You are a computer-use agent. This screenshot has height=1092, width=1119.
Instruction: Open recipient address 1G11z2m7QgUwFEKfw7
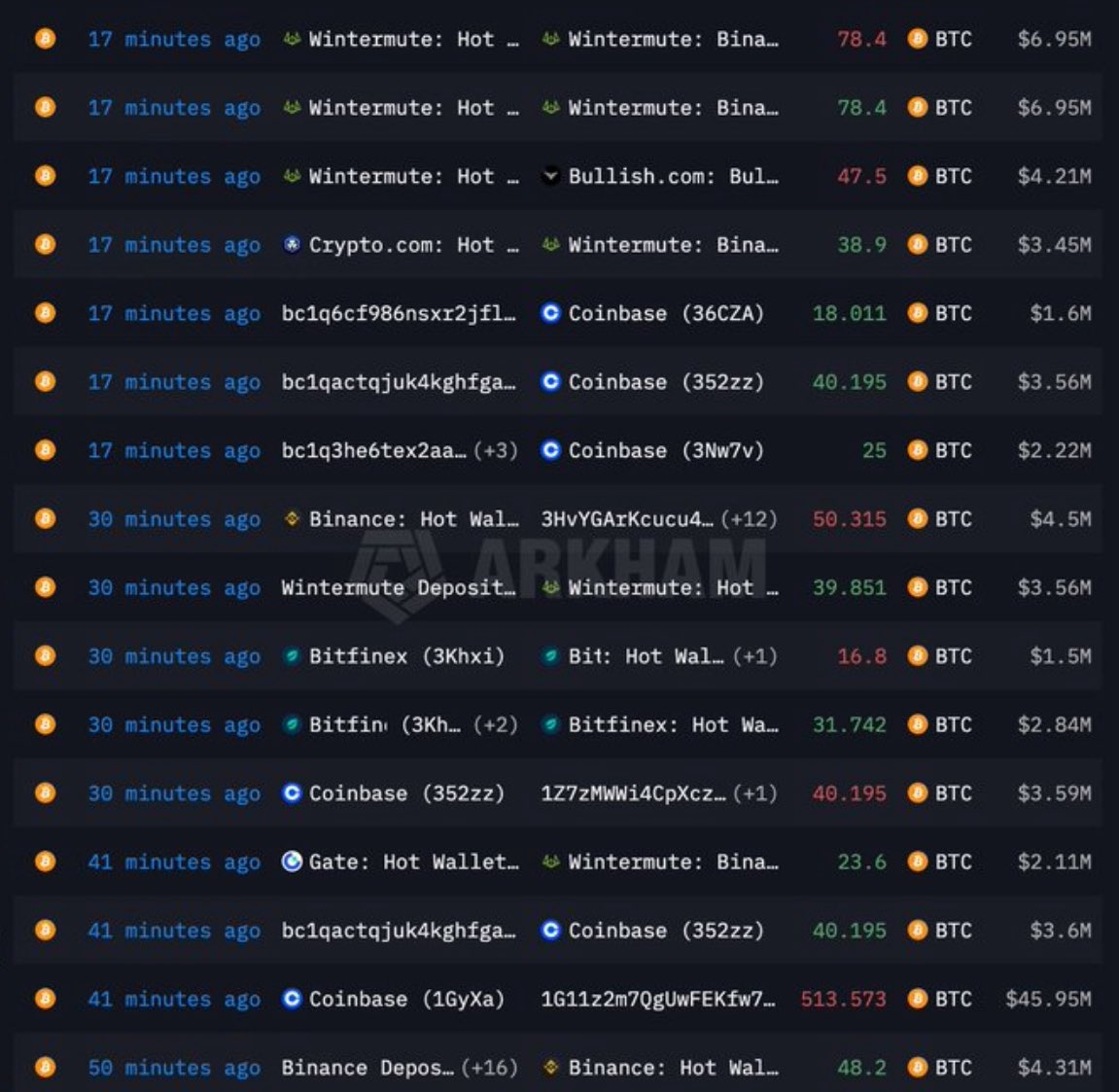(657, 1000)
